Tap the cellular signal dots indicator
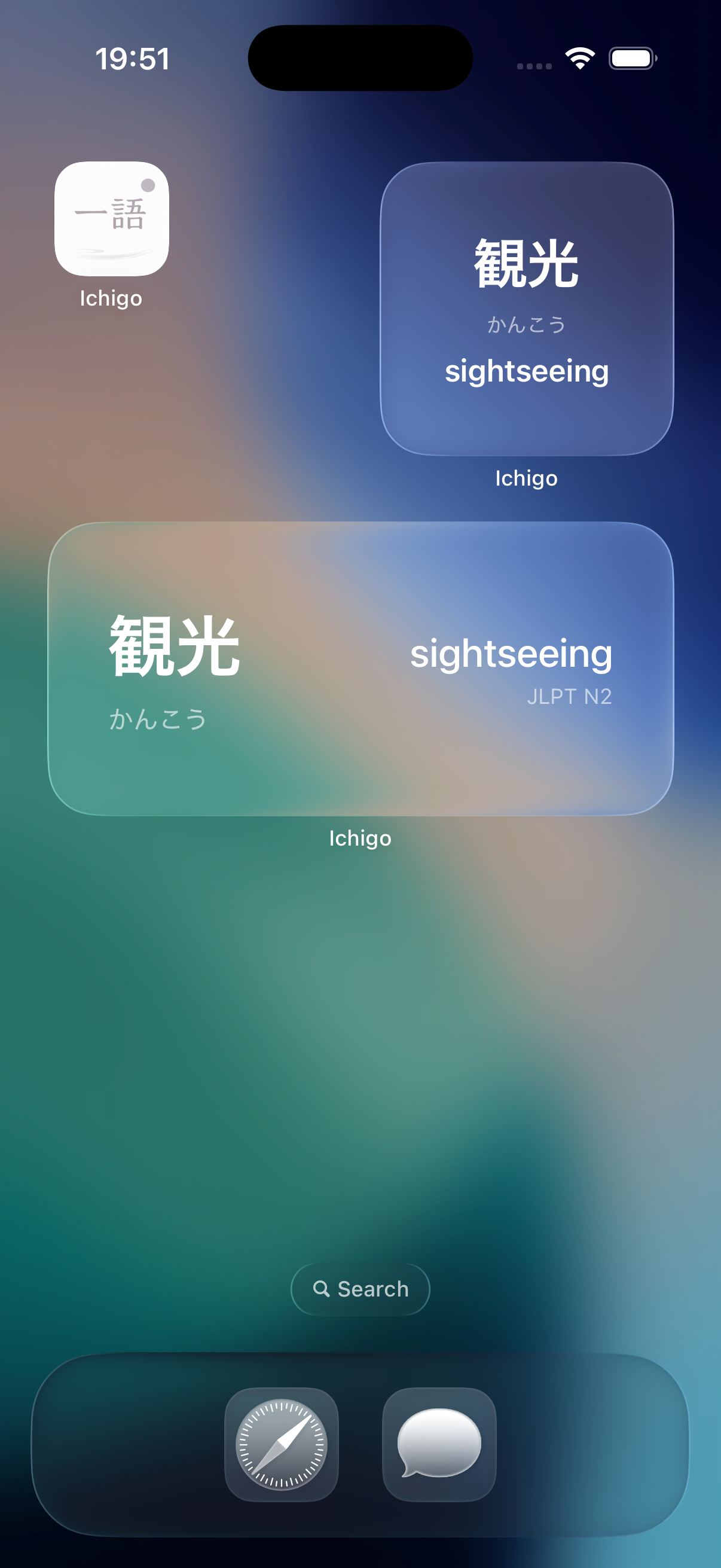 (x=534, y=59)
